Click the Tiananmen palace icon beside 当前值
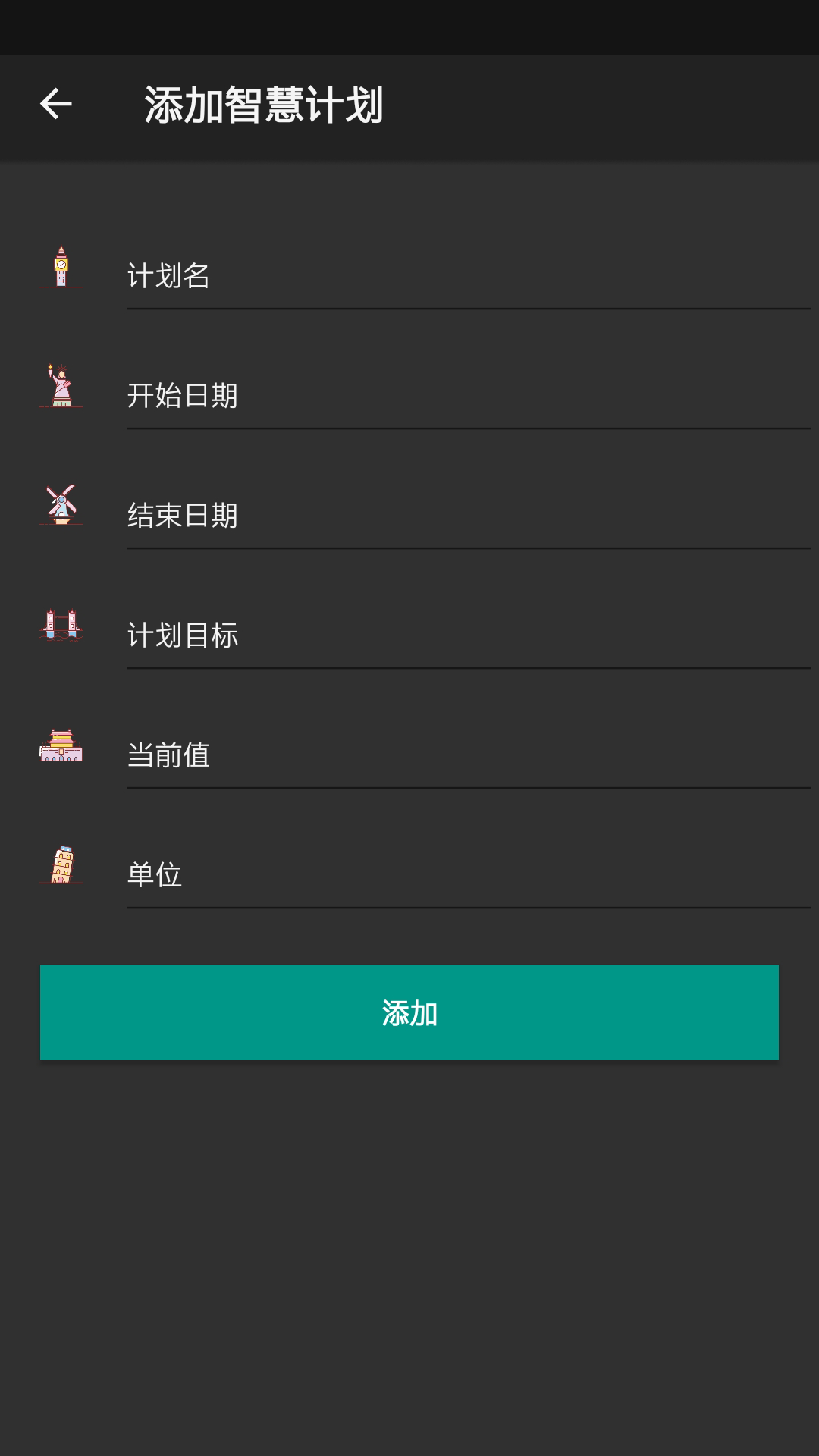This screenshot has height=1456, width=819. [62, 747]
